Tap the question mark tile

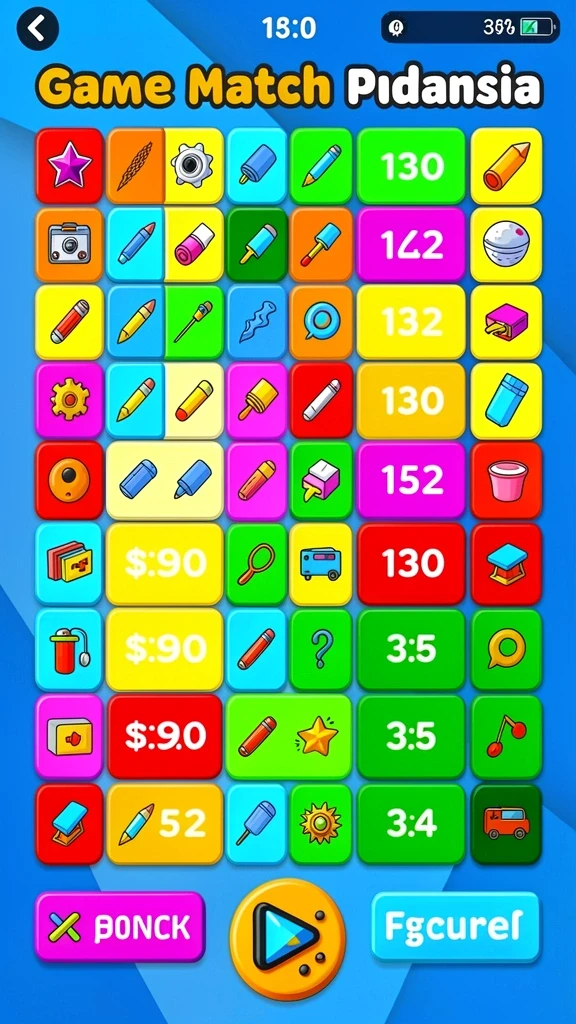(x=321, y=649)
